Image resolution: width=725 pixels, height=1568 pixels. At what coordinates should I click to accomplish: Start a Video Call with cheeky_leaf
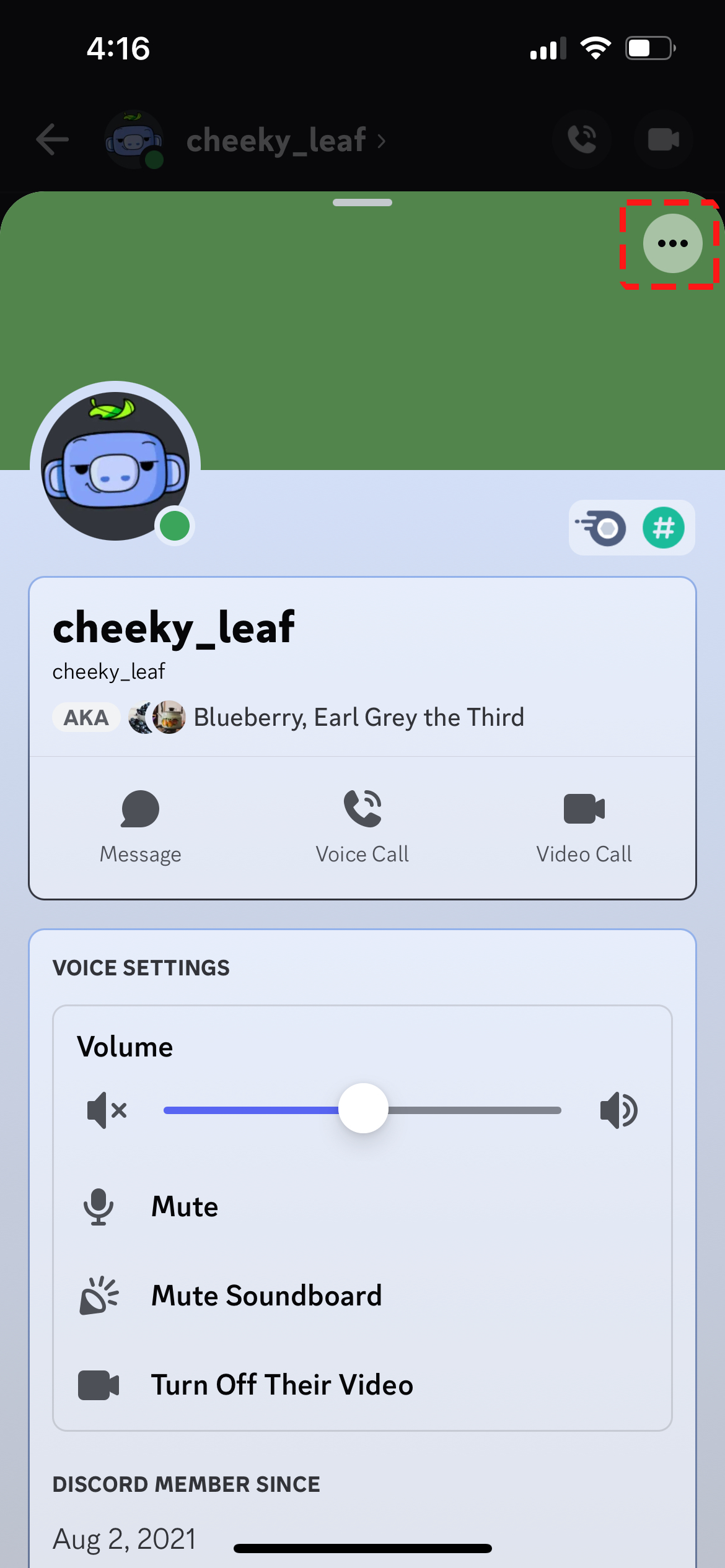pos(584,827)
